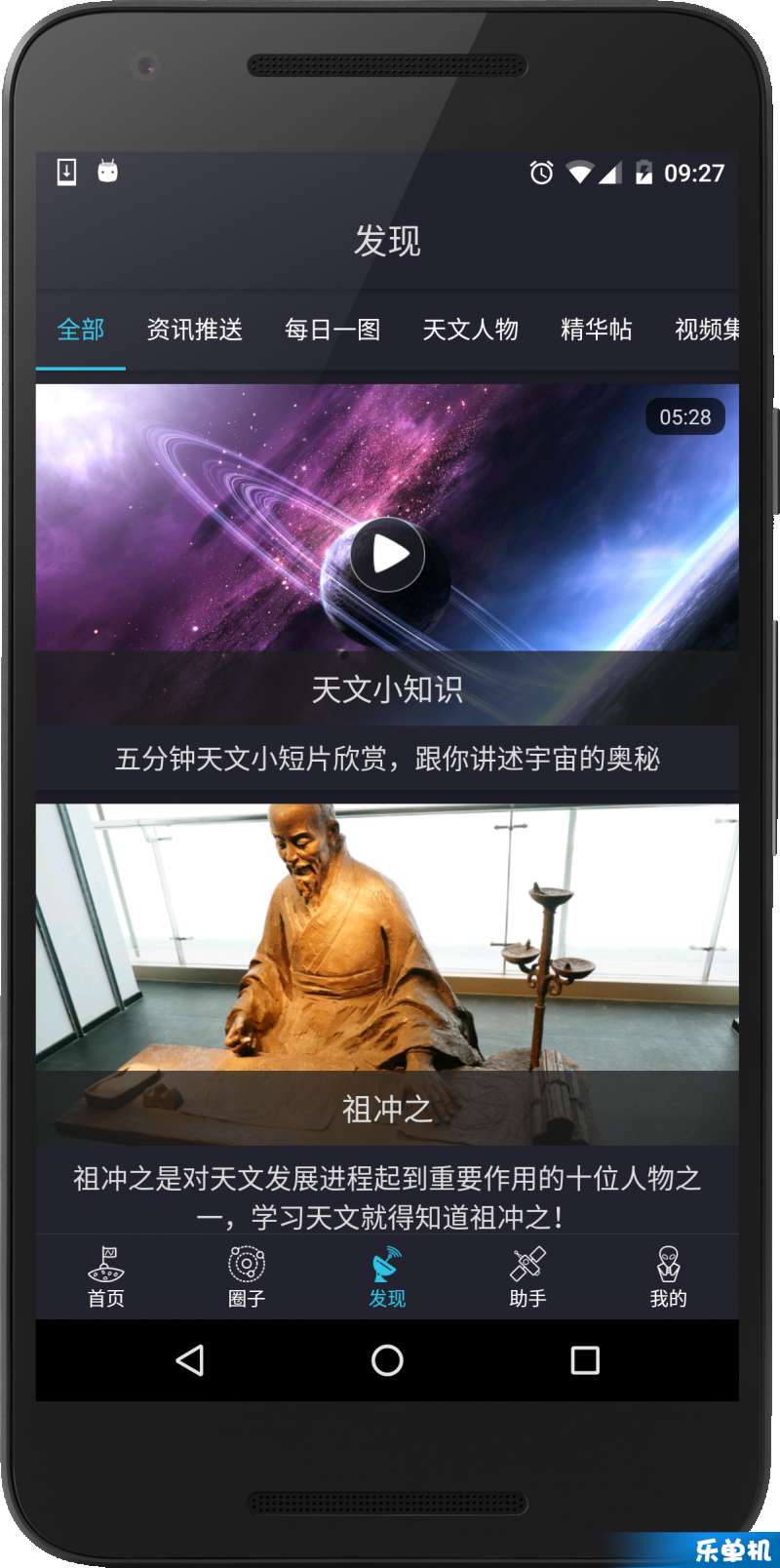
Task: Switch to the 资讯推送 tab
Action: tap(194, 330)
